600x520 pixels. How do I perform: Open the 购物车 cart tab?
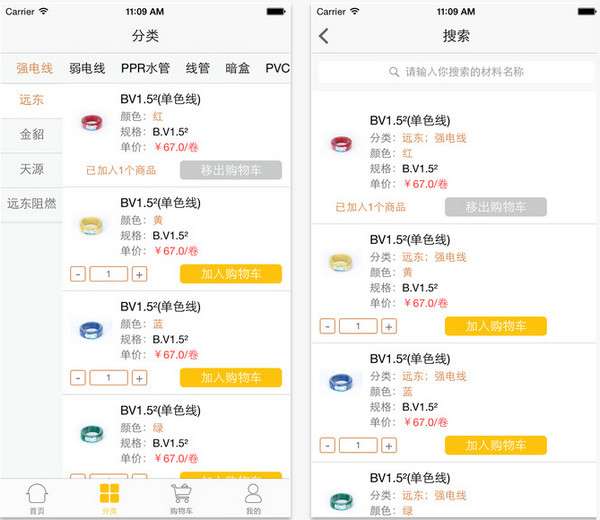tap(182, 497)
